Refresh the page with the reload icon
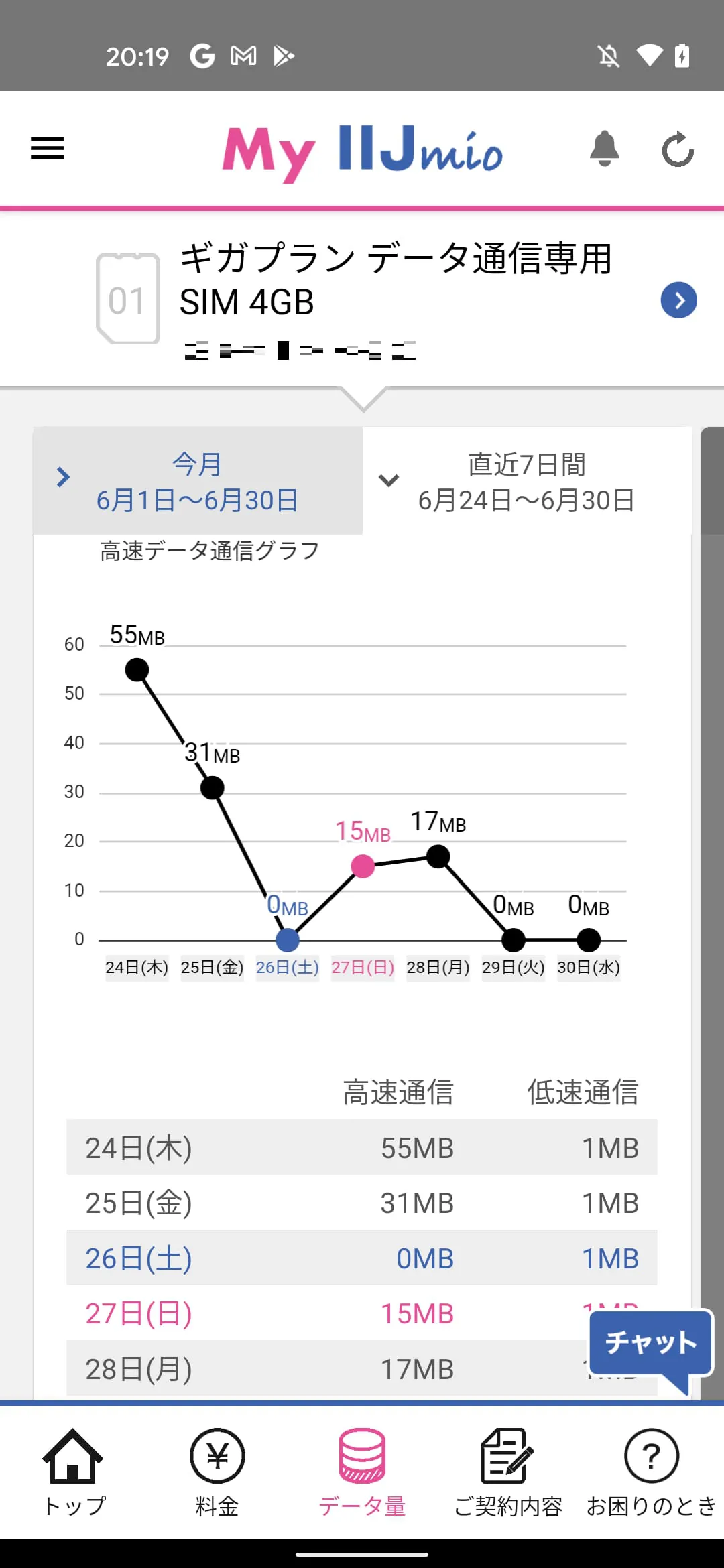The height and width of the screenshot is (1568, 724). point(678,149)
